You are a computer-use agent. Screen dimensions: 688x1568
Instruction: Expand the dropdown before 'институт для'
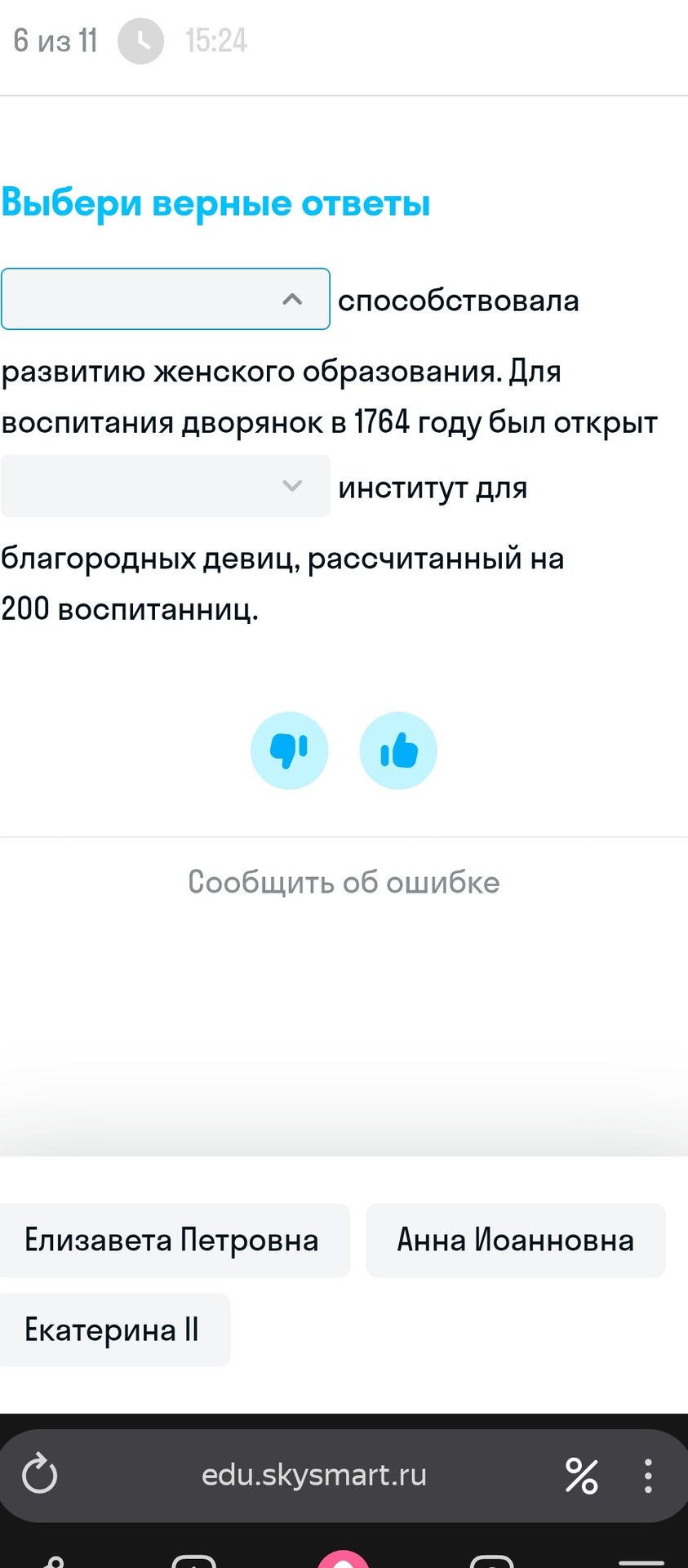[165, 486]
